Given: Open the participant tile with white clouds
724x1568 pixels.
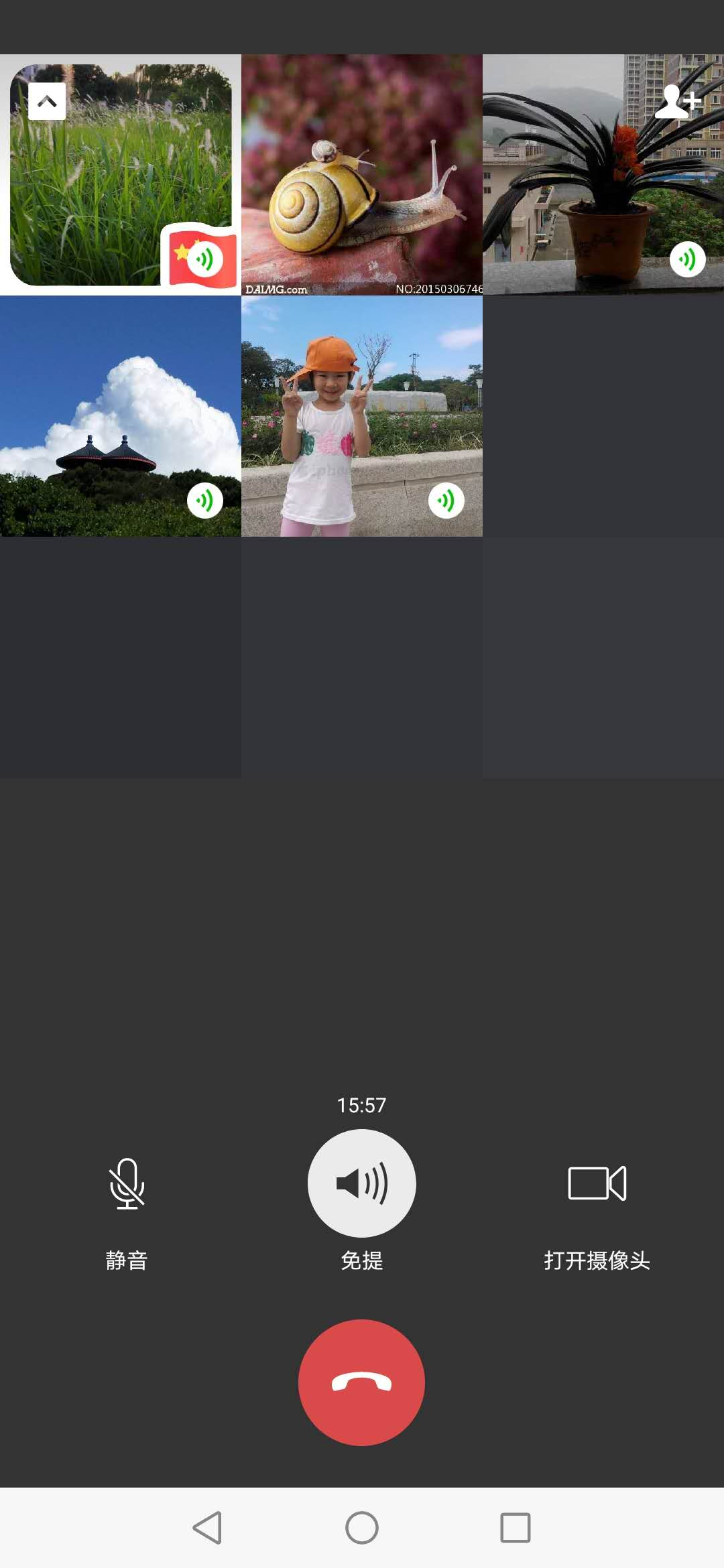Looking at the screenshot, I should [x=121, y=416].
